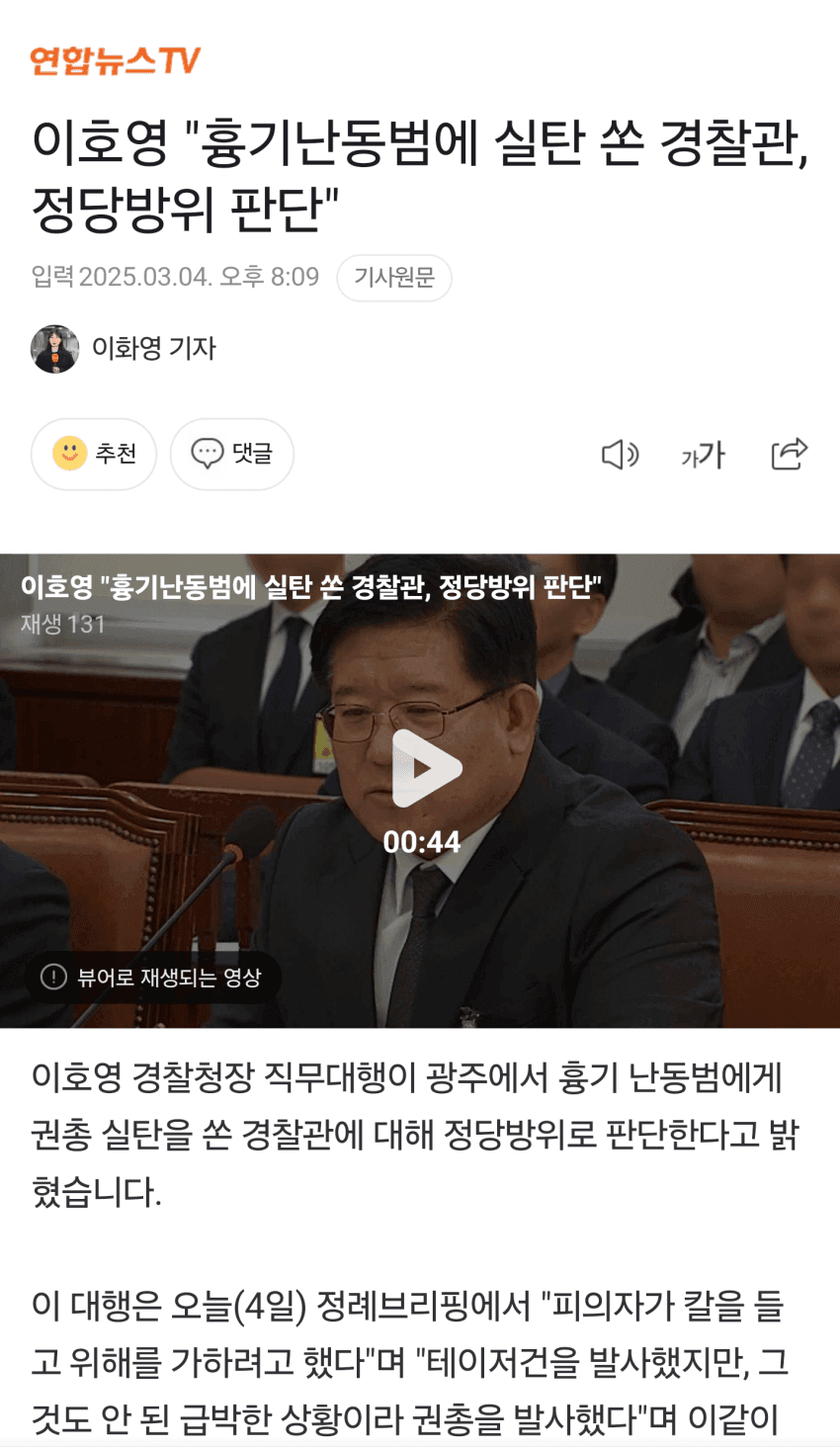
Task: Listen to the article with speaker icon
Action: (620, 455)
